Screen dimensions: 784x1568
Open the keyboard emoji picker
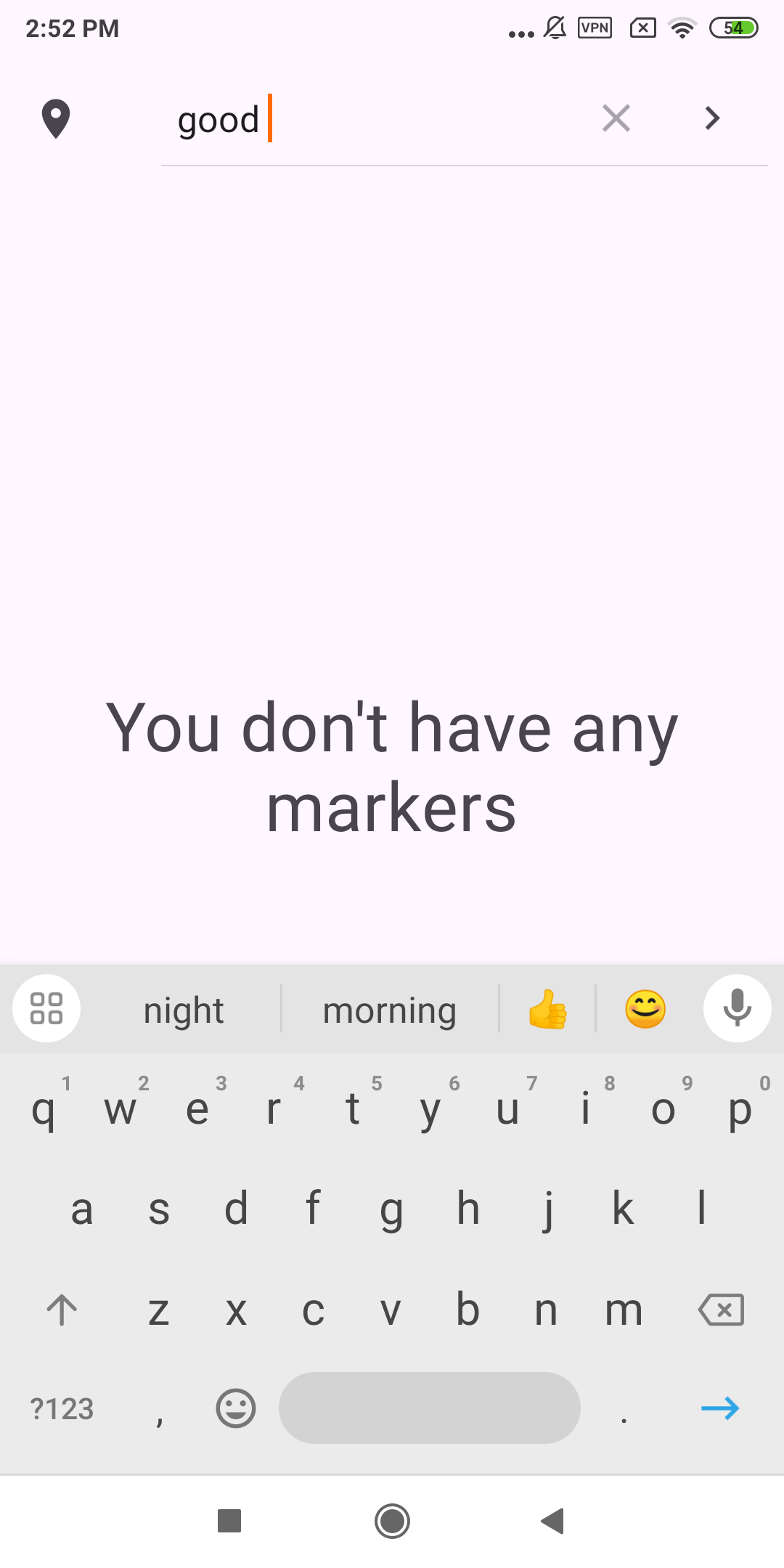coord(236,1408)
